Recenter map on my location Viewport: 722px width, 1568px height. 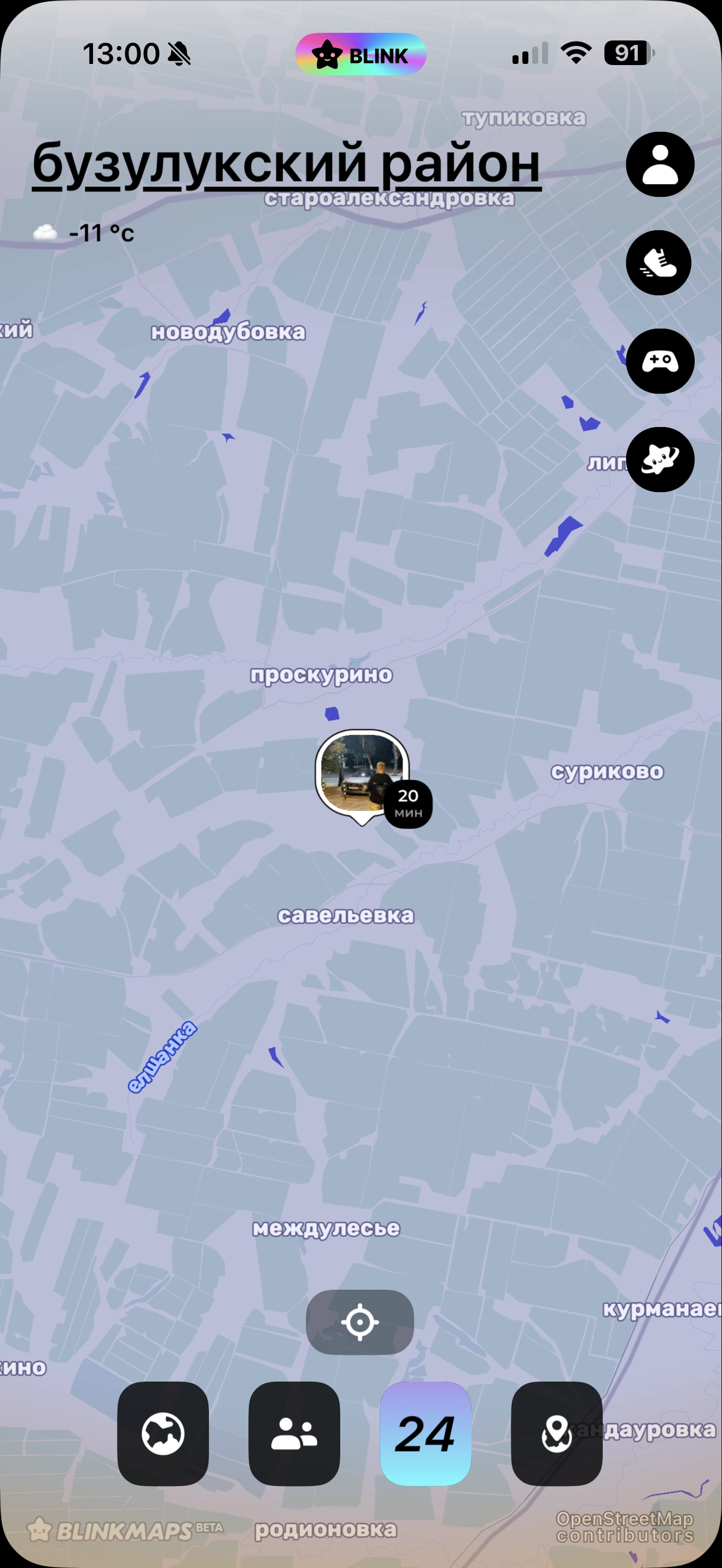click(360, 1322)
